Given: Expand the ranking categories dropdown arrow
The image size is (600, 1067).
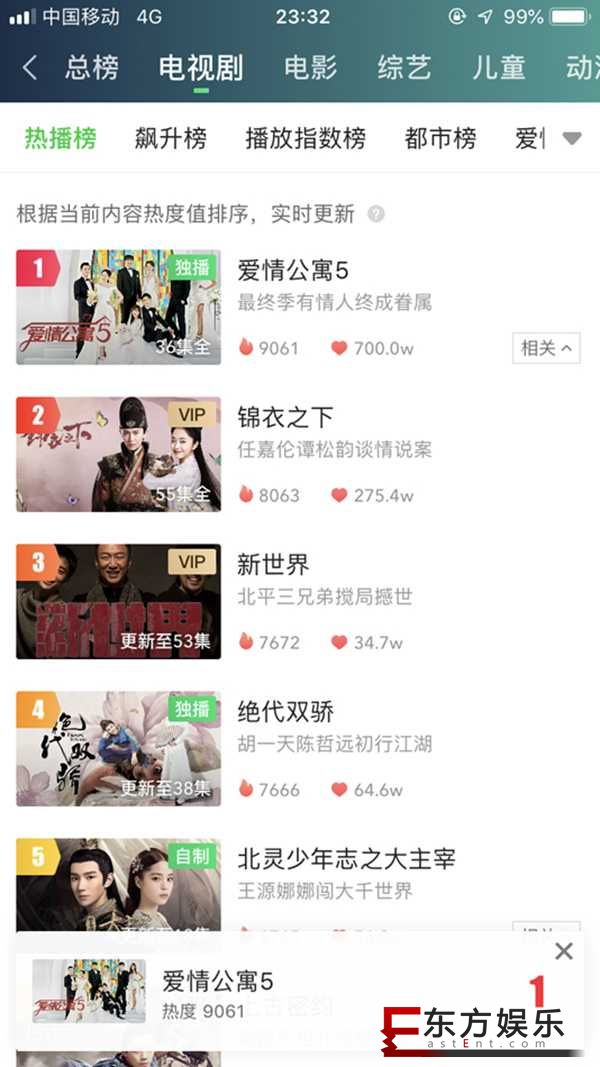Looking at the screenshot, I should point(572,139).
